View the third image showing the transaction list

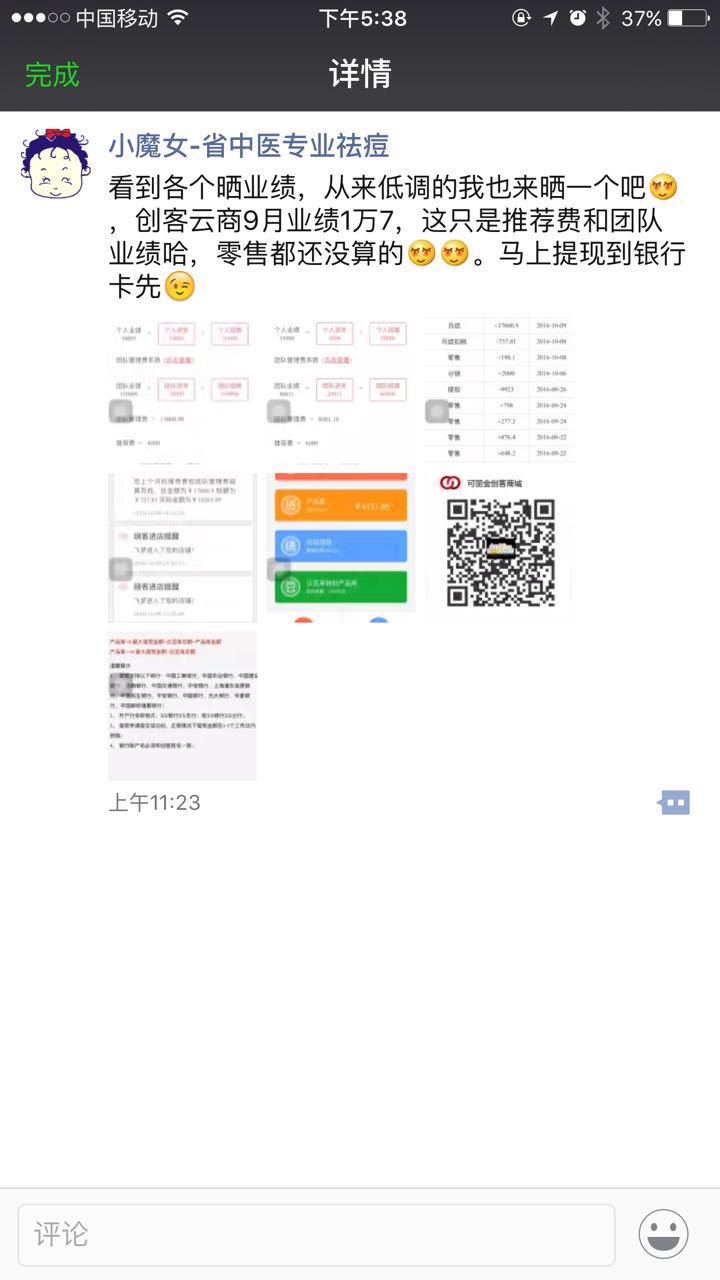(x=499, y=391)
